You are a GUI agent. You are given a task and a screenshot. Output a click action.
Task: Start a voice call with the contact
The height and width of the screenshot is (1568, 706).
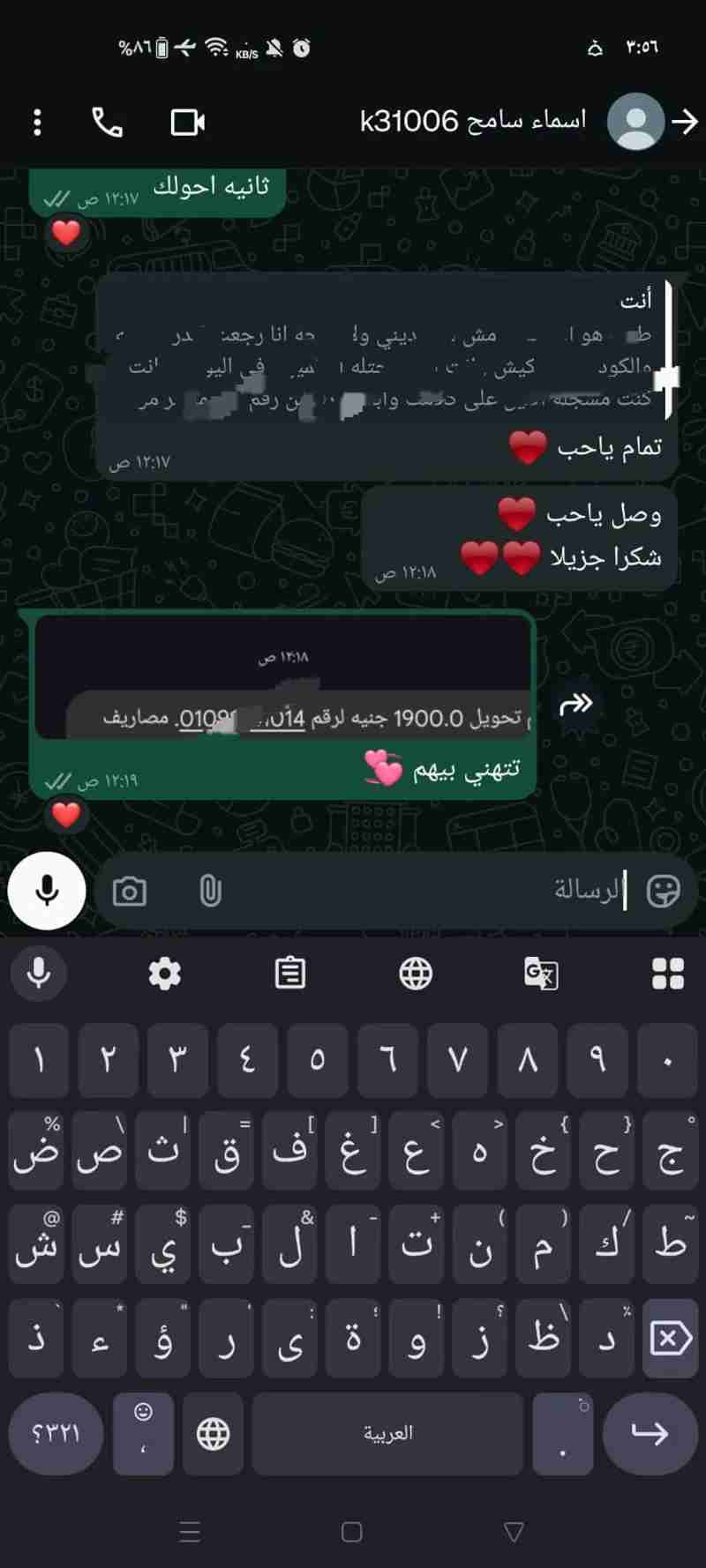click(108, 122)
